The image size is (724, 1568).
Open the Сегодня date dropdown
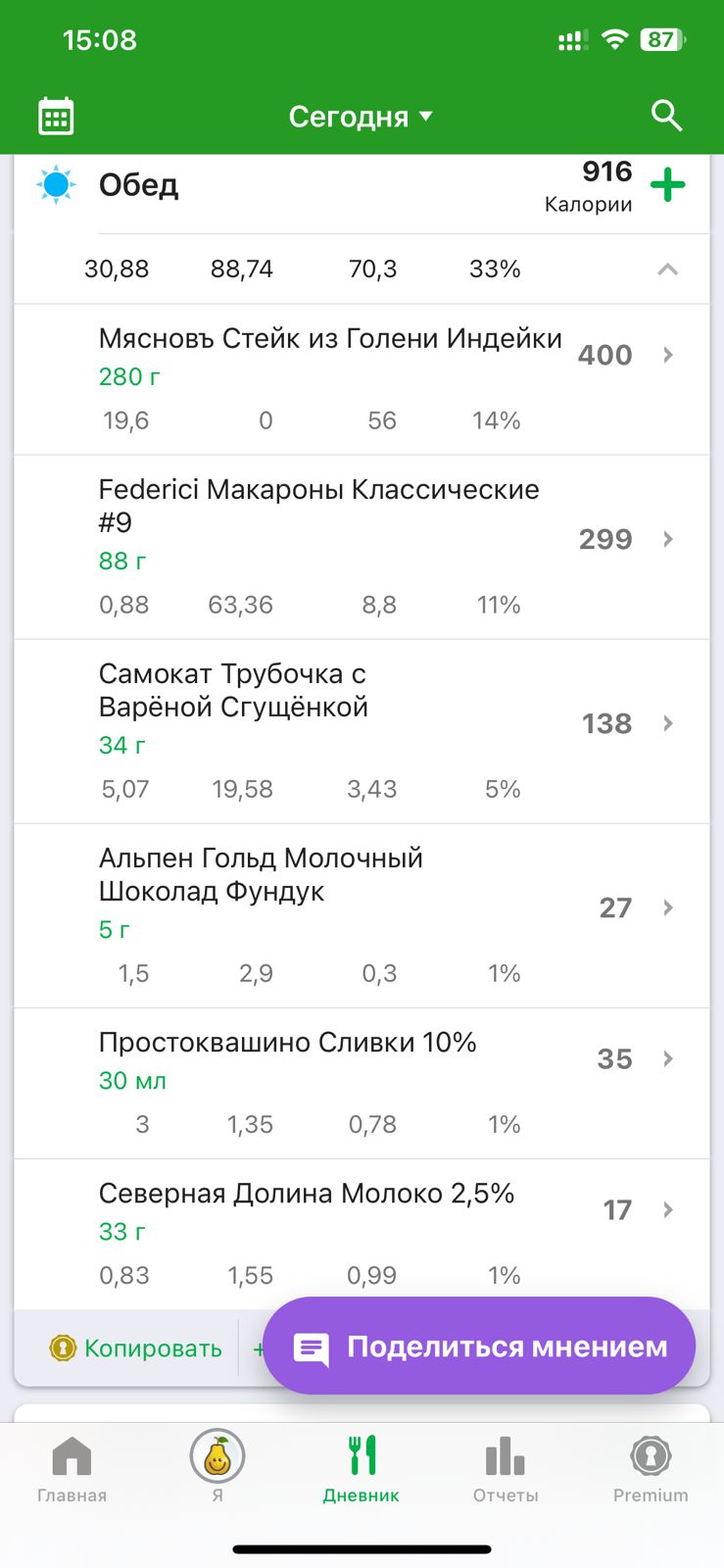coord(361,115)
